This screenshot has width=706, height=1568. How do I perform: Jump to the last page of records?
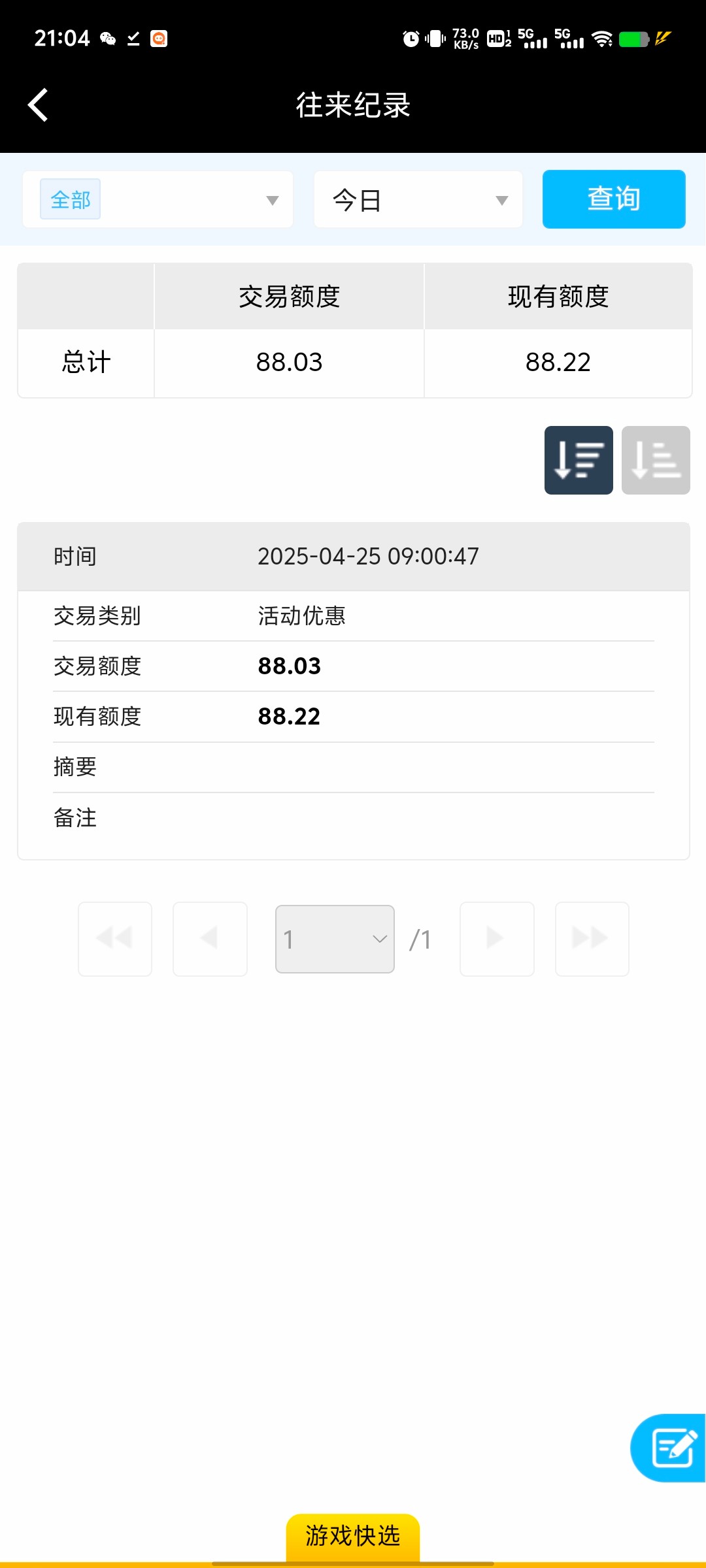click(x=592, y=939)
